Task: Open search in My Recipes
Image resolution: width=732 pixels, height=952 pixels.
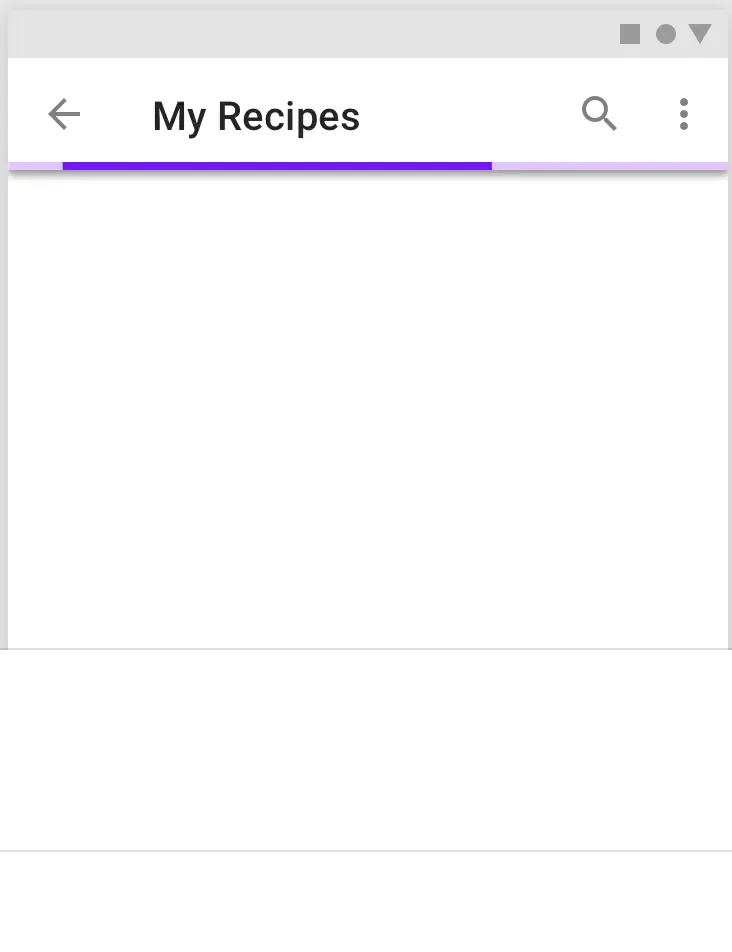Action: (x=599, y=115)
